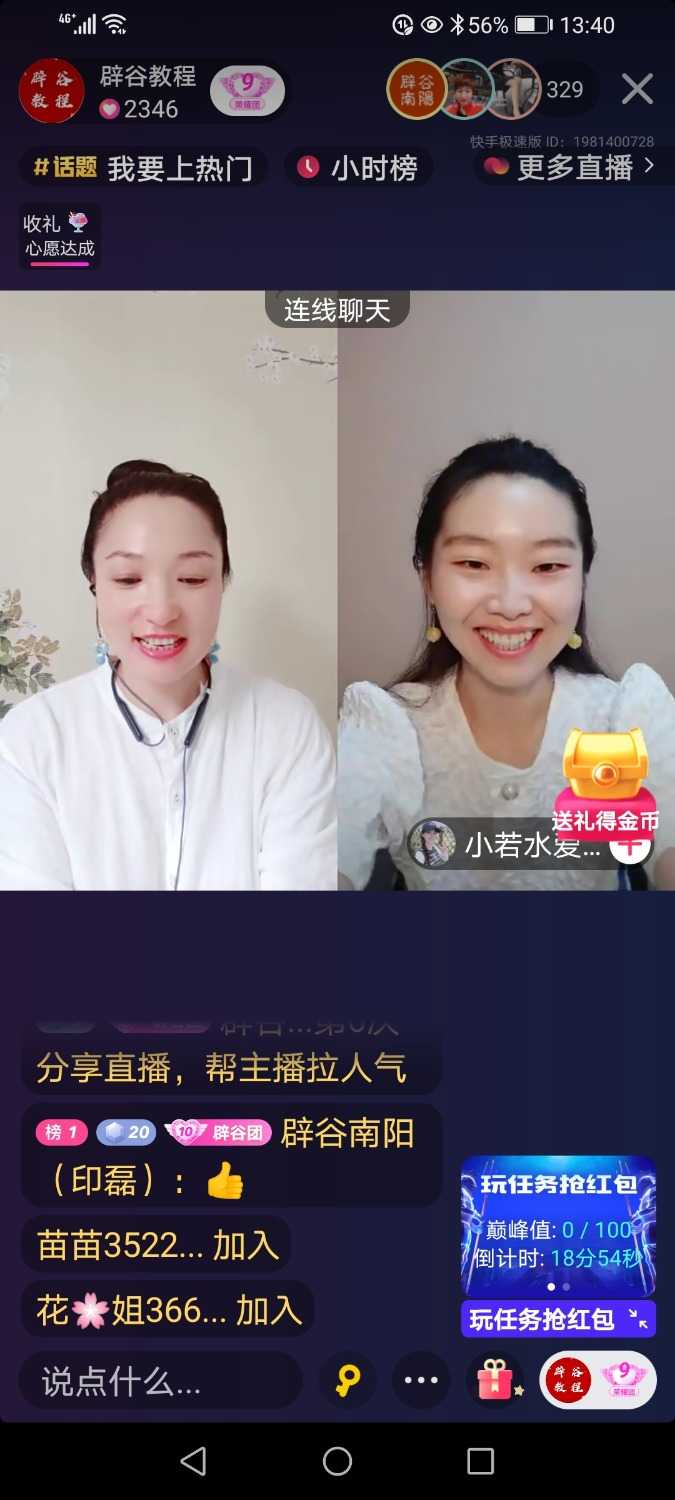Open the 收礼 心愿达成 wish widget
675x1500 pixels.
[x=59, y=237]
